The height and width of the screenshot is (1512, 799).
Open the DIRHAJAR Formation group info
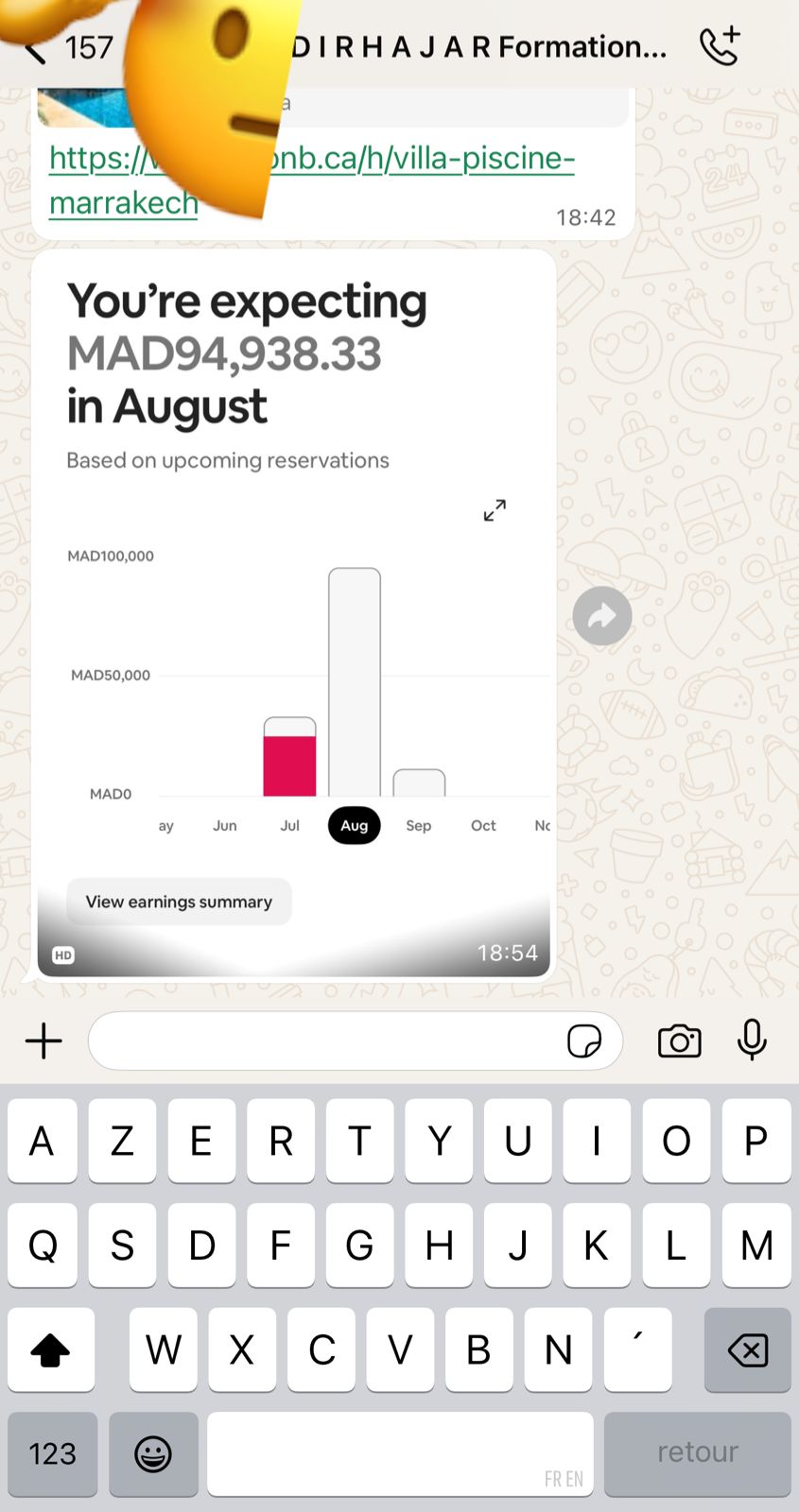click(478, 47)
